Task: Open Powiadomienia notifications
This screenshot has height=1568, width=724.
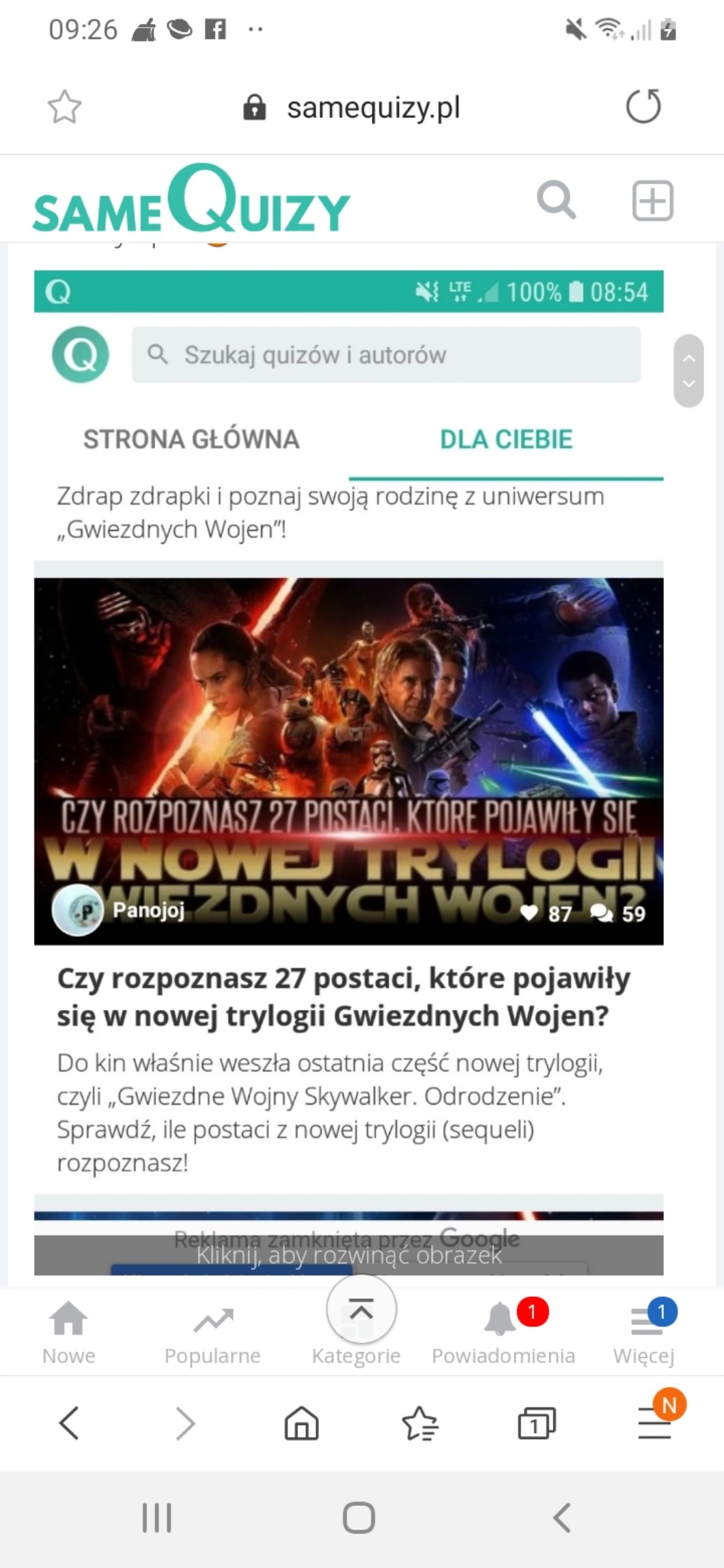Action: (x=503, y=1333)
